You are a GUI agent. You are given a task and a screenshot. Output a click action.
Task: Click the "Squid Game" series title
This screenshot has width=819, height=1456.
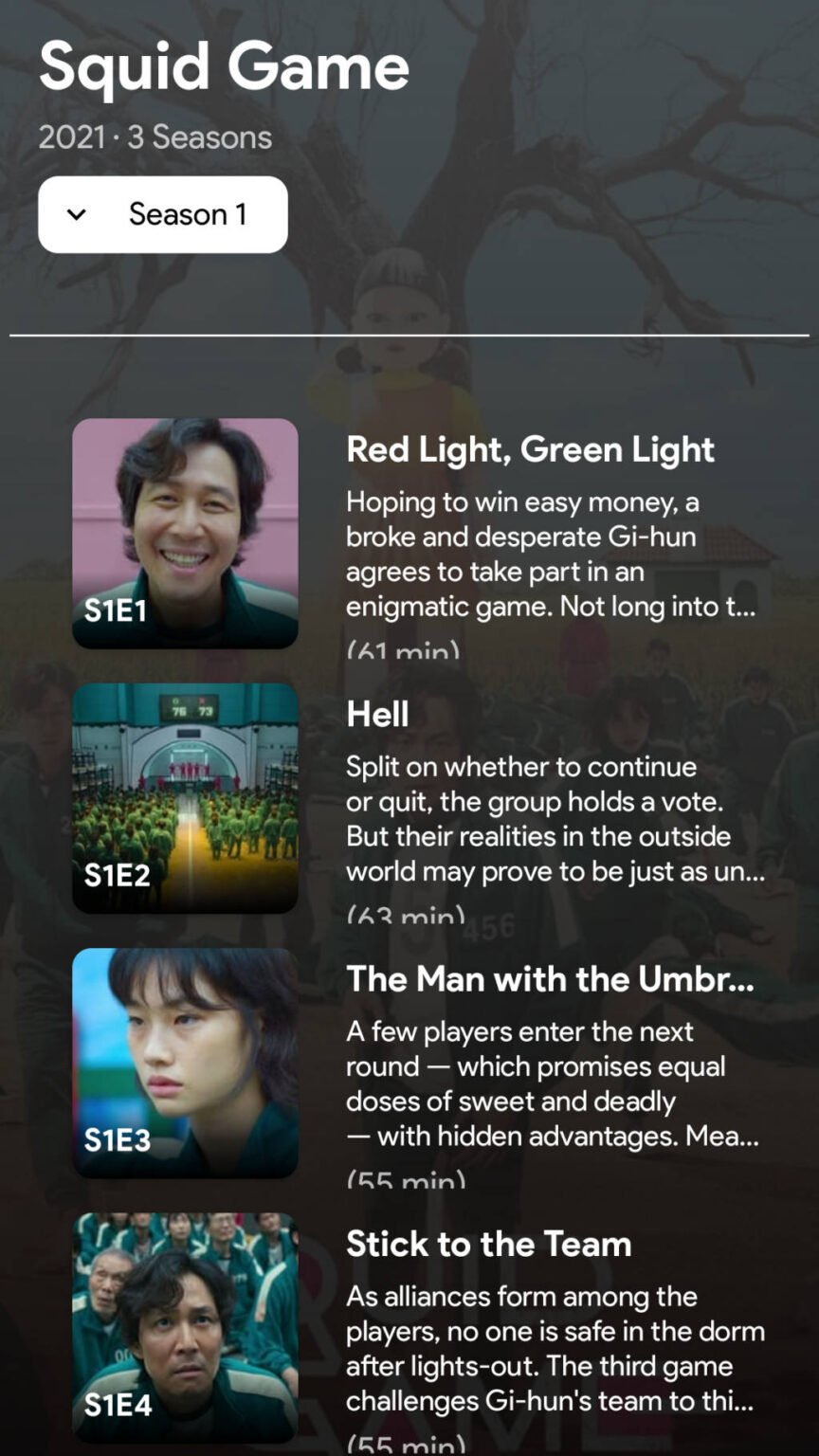(x=224, y=66)
